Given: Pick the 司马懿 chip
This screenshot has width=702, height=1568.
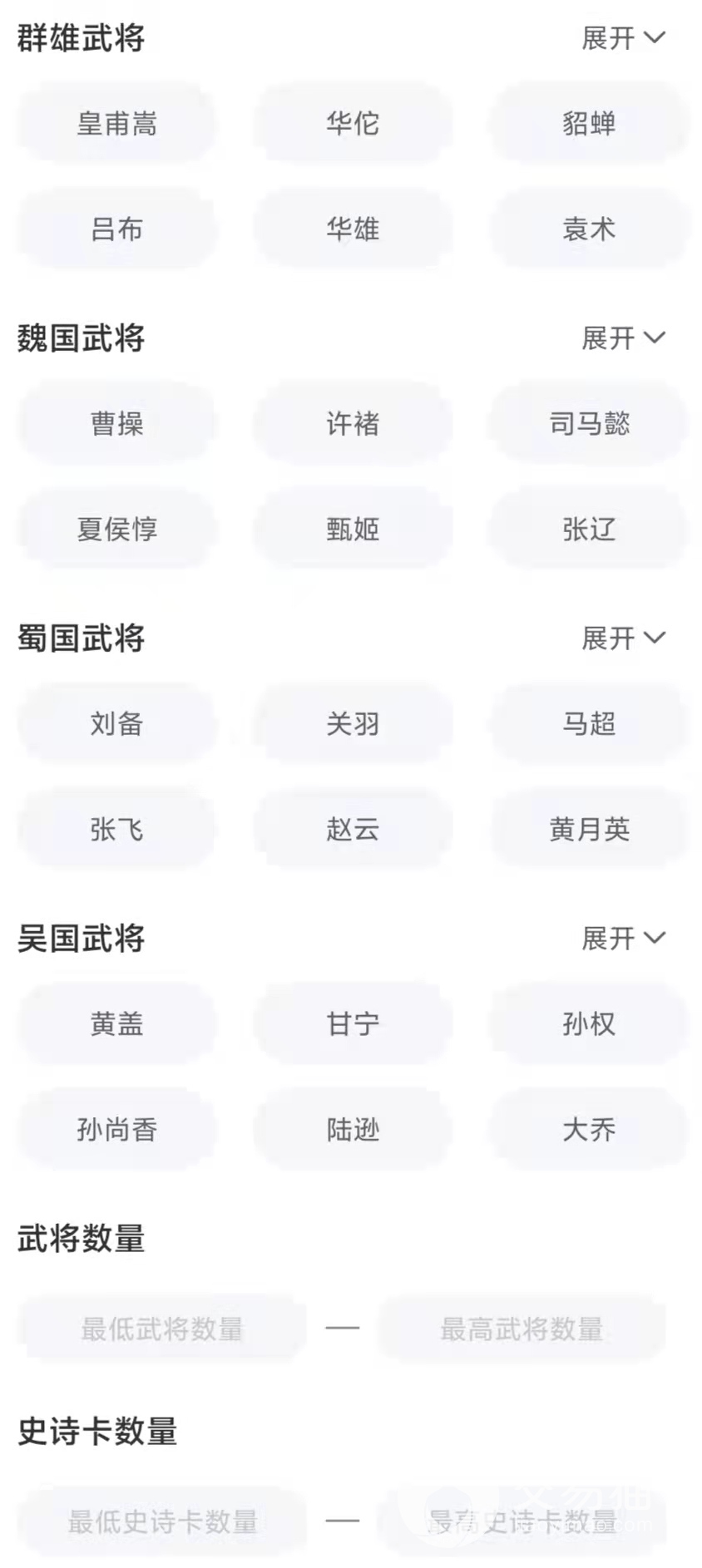Looking at the screenshot, I should pyautogui.click(x=589, y=424).
